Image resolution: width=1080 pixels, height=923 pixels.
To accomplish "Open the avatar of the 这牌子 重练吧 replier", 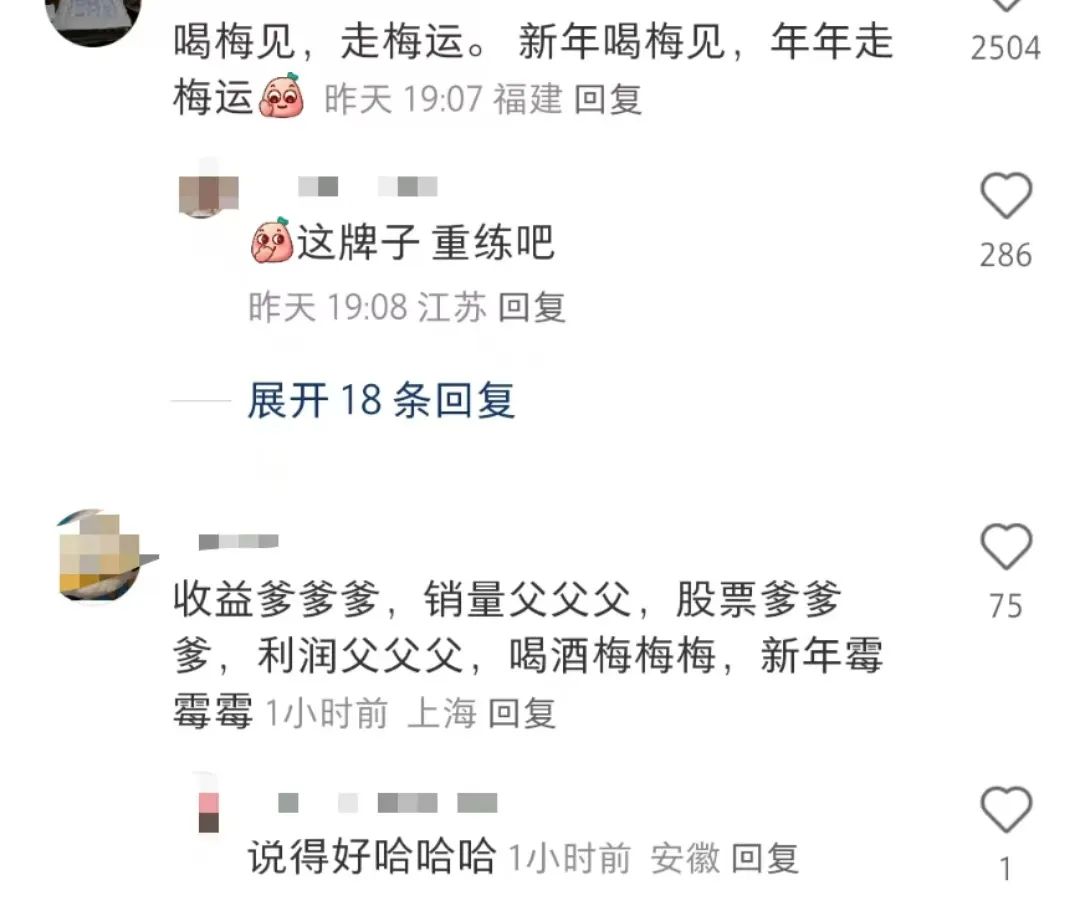I will click(208, 188).
